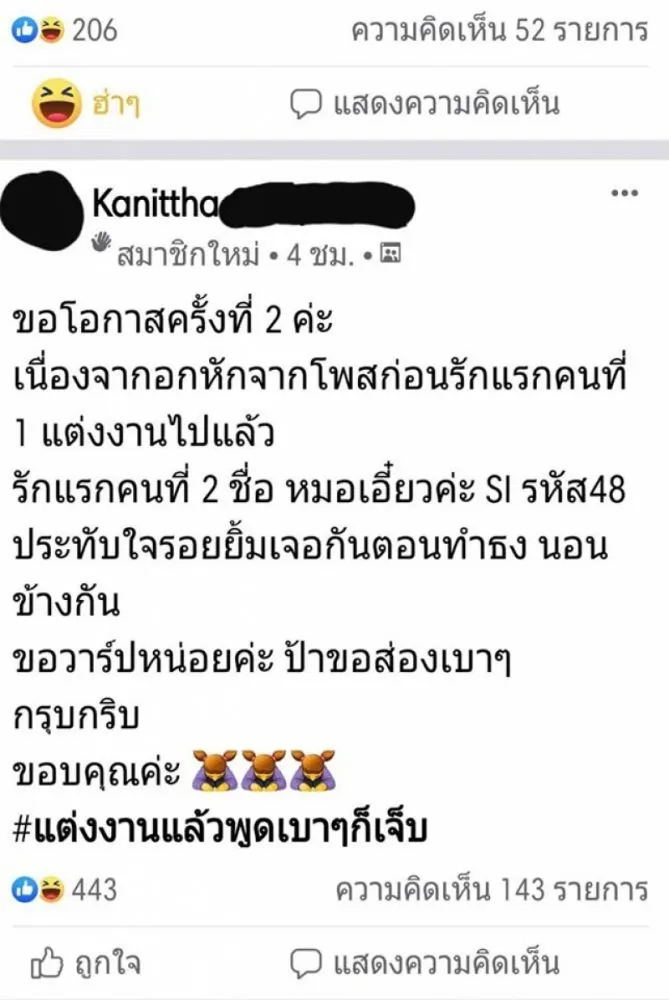Comment on the top post
Viewport: 669px width, 1000px height.
click(425, 104)
